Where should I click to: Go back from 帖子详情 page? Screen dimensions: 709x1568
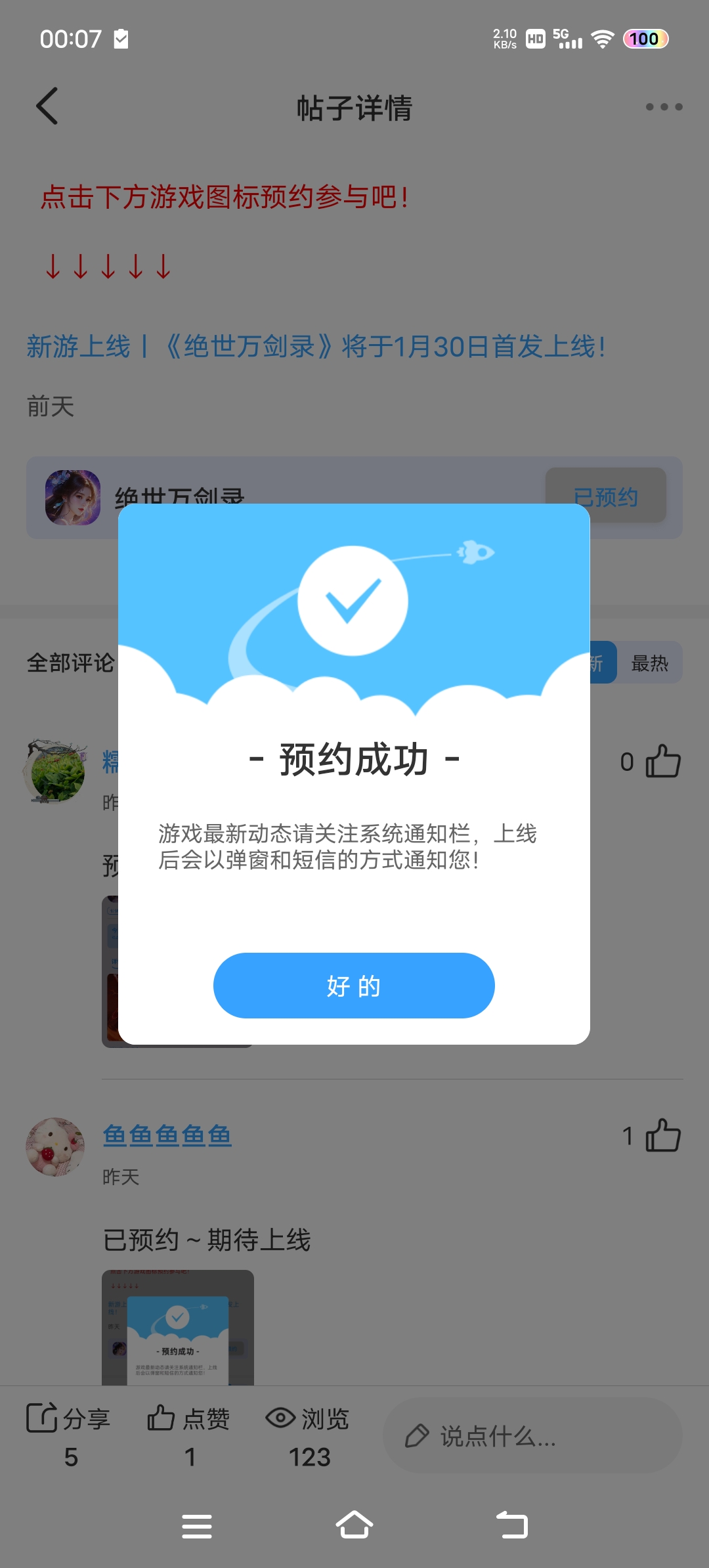(x=47, y=106)
